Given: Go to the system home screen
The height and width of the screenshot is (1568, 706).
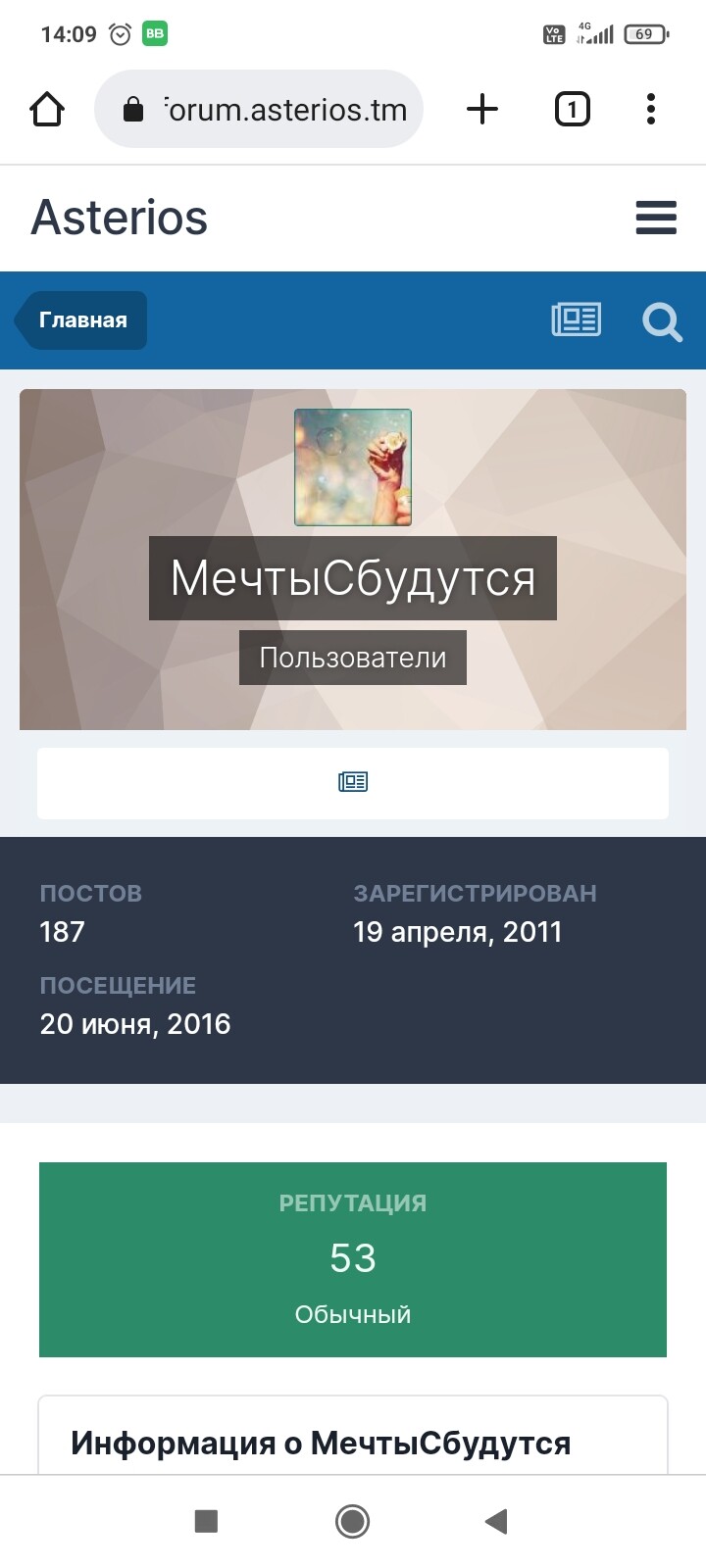Looking at the screenshot, I should [352, 1521].
